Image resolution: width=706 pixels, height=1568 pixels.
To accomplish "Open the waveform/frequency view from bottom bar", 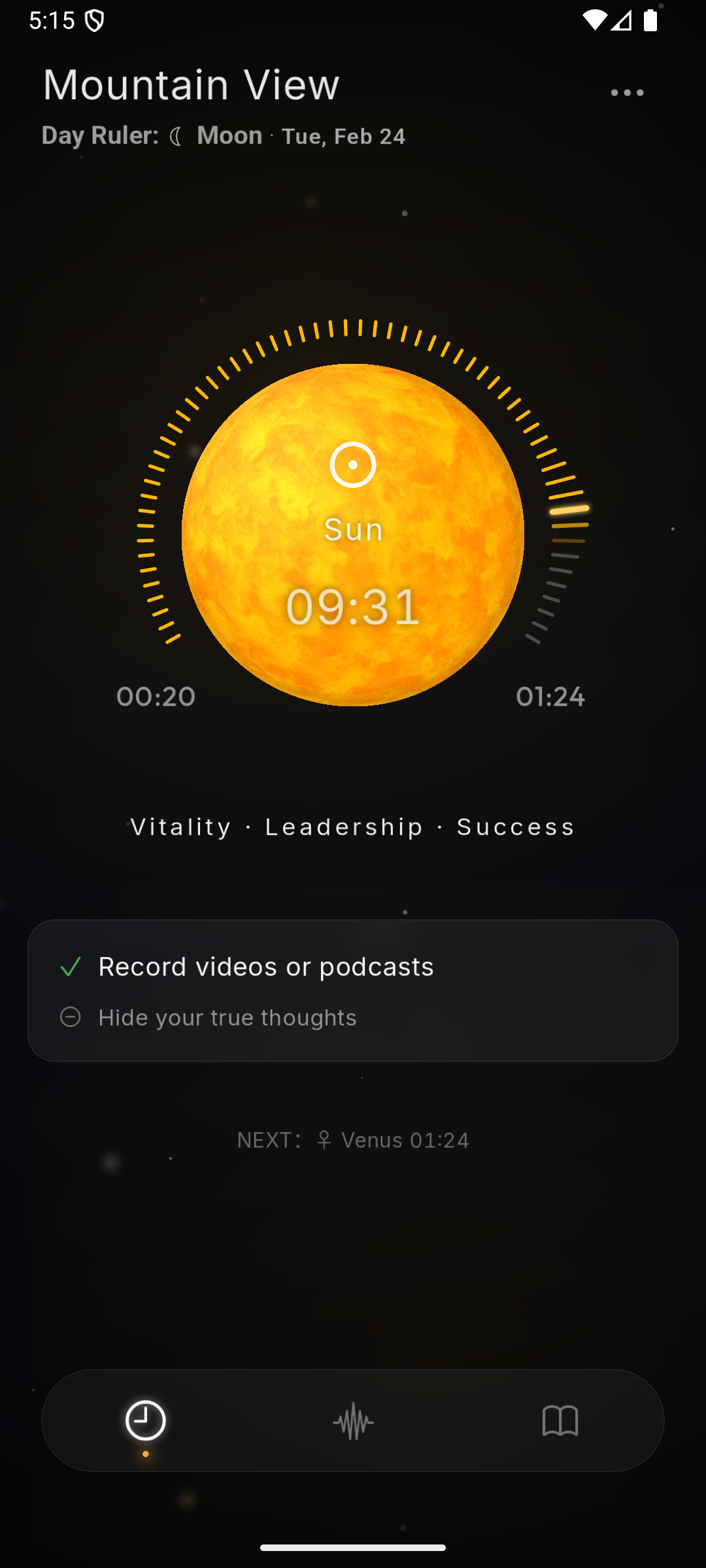I will click(x=353, y=1420).
